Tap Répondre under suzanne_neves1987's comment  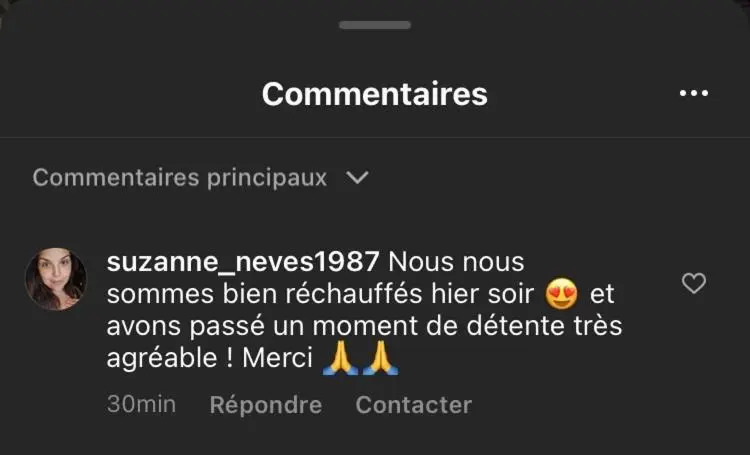pos(265,405)
